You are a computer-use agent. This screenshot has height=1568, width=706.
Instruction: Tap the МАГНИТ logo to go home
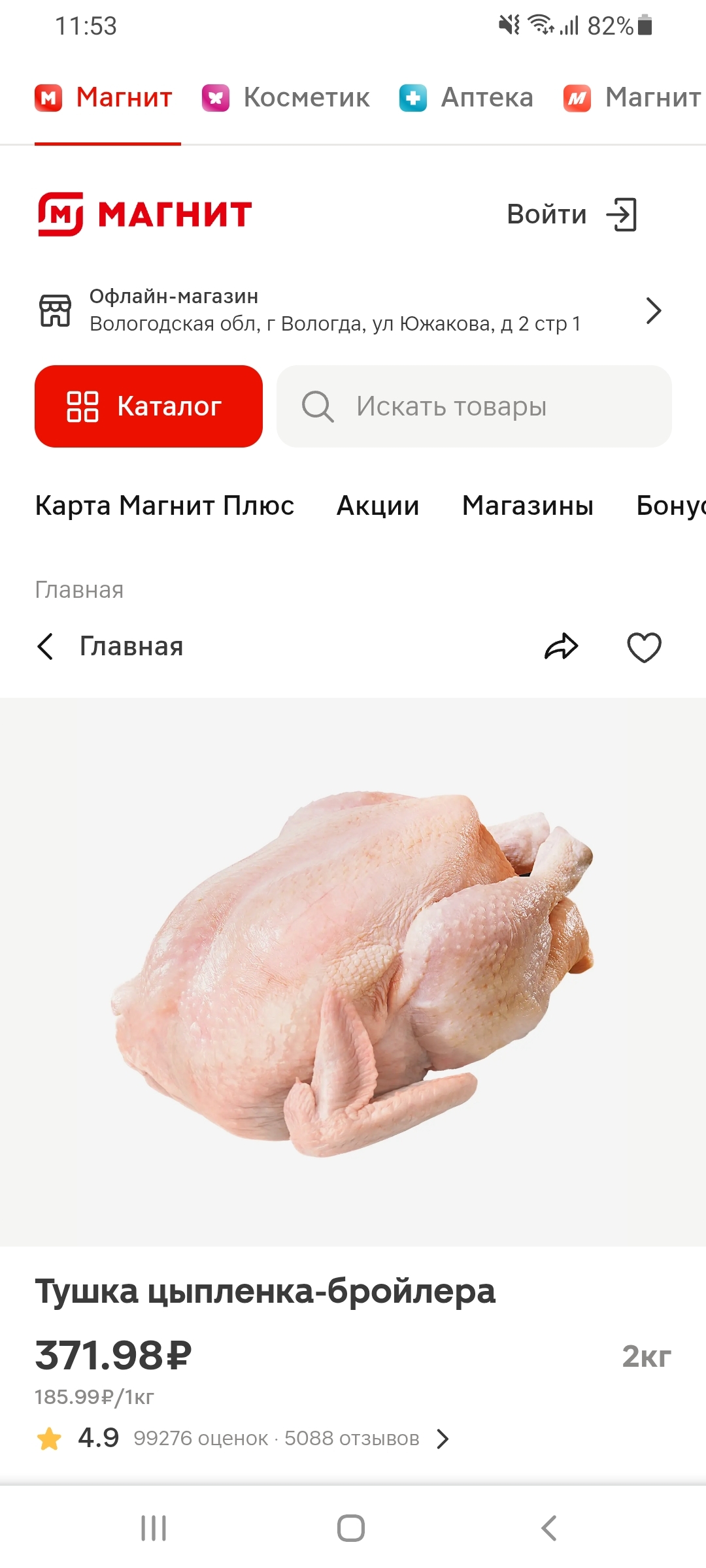pyautogui.click(x=144, y=214)
